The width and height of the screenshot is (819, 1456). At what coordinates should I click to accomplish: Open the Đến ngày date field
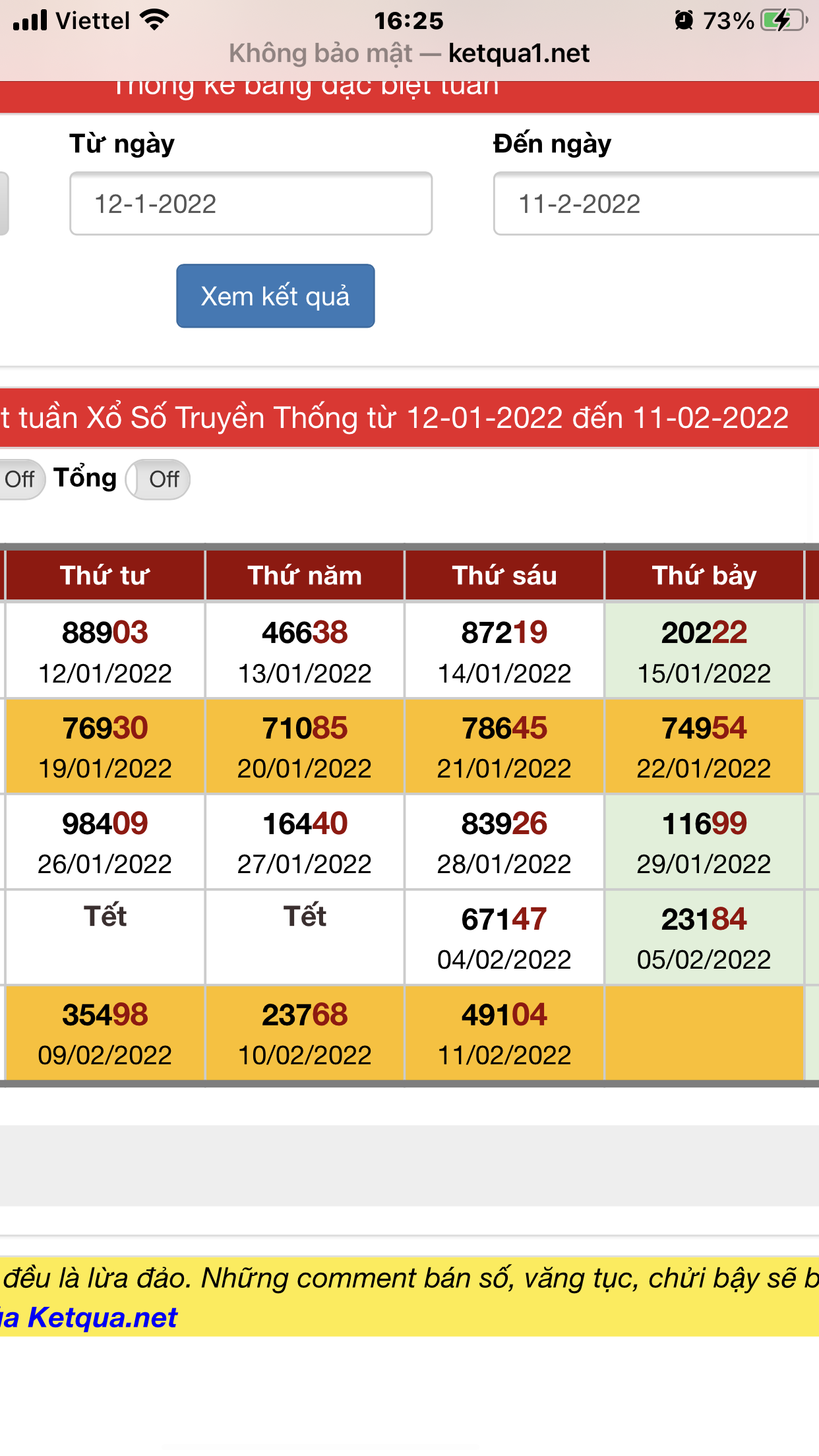[x=656, y=204]
